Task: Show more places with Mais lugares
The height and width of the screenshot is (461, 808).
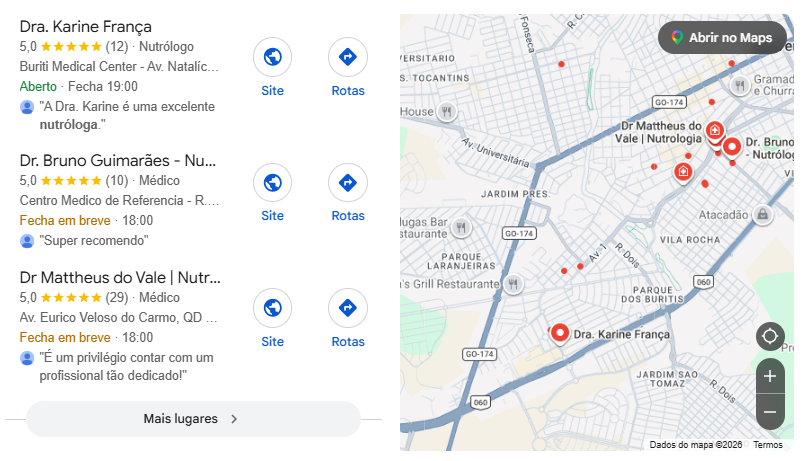Action: point(193,419)
